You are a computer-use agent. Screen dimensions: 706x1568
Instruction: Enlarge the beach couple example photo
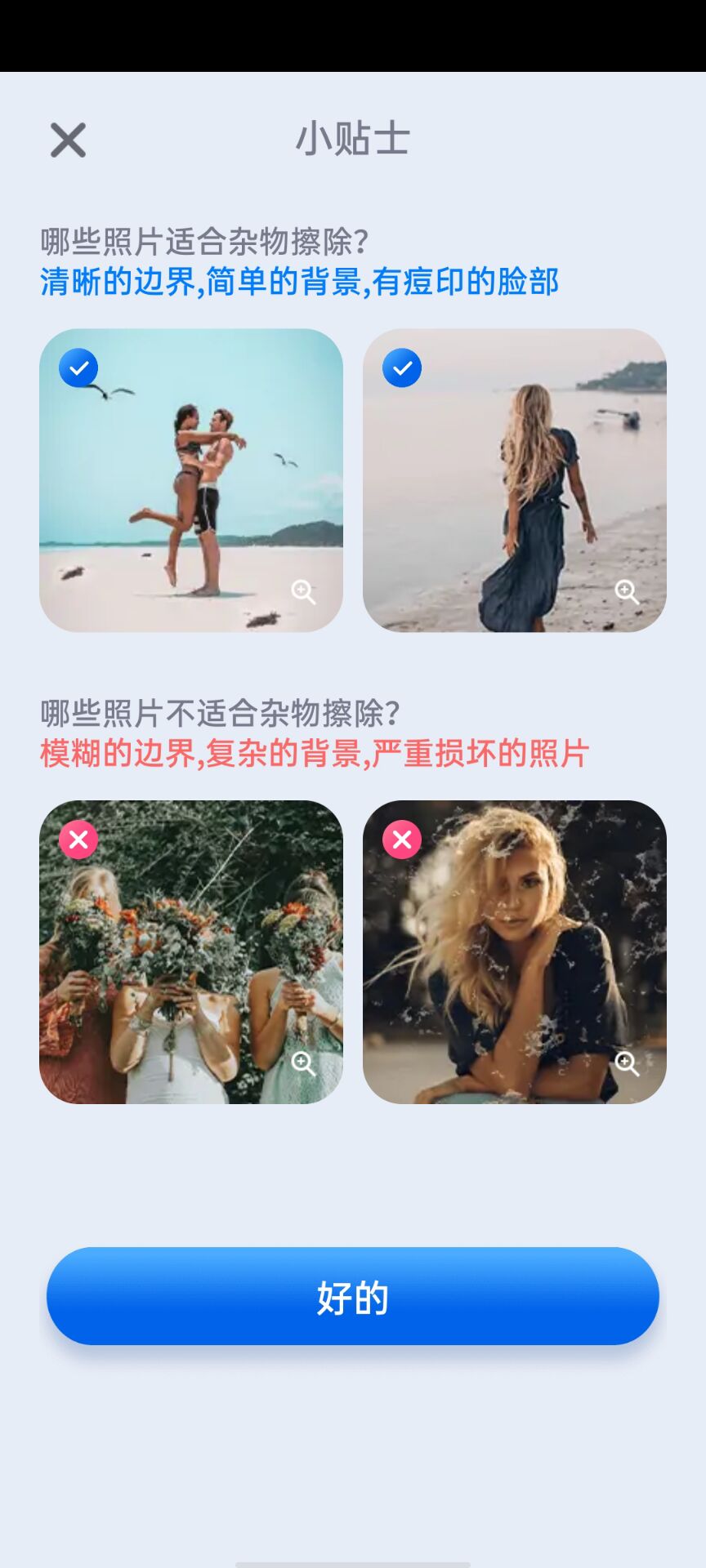(x=303, y=592)
